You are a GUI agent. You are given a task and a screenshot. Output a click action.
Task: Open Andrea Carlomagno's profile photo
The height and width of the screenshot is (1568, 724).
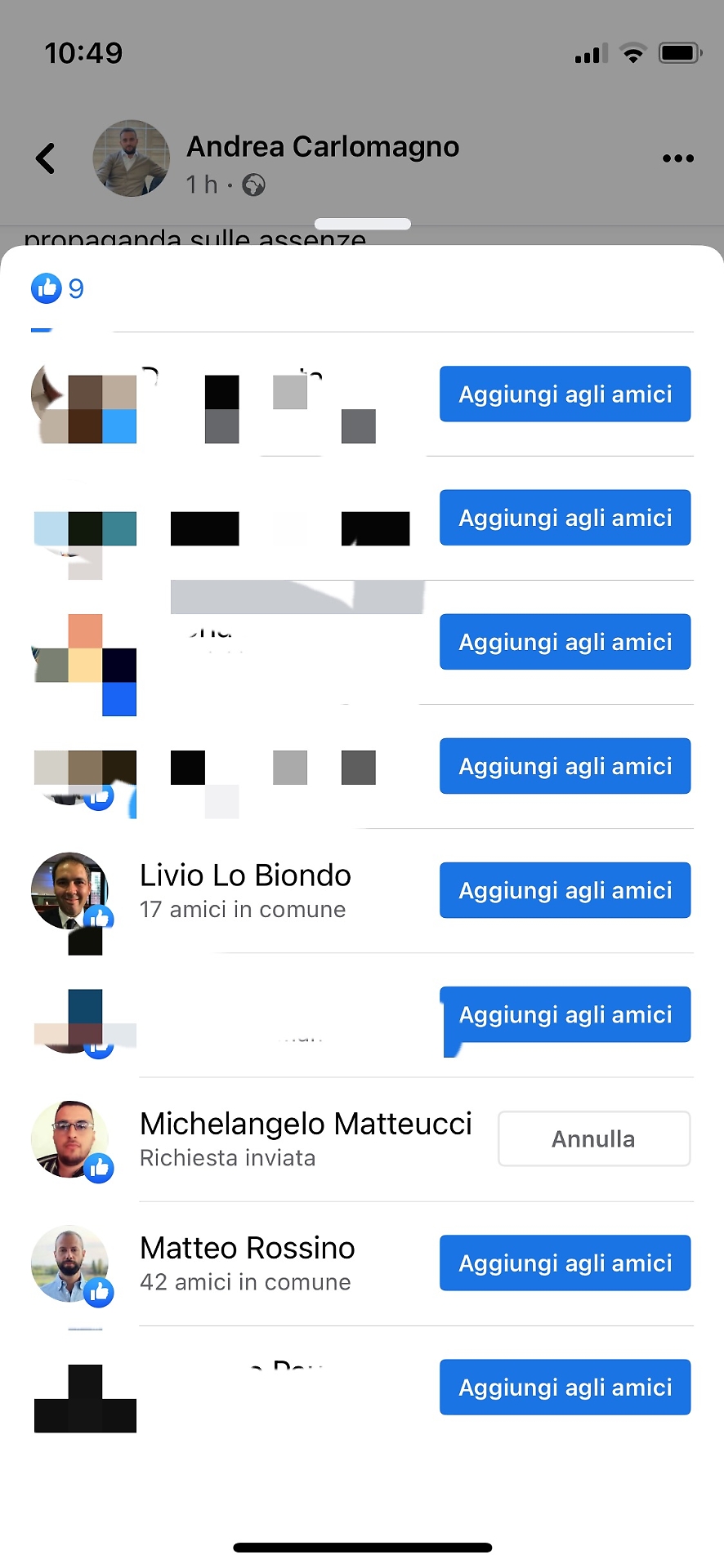pos(131,158)
